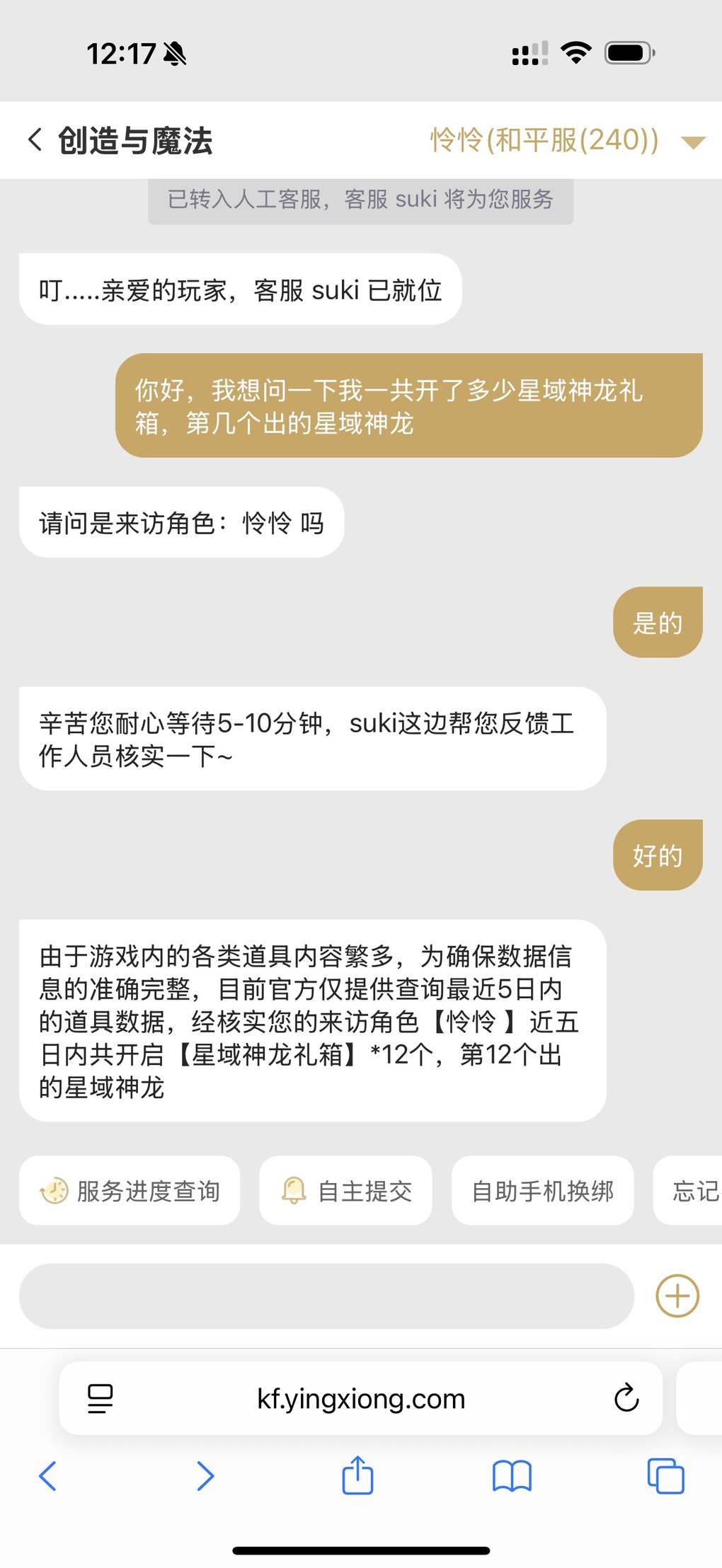This screenshot has width=722, height=1568.
Task: Tap the kf.yingxiong.com address bar
Action: [x=361, y=1398]
